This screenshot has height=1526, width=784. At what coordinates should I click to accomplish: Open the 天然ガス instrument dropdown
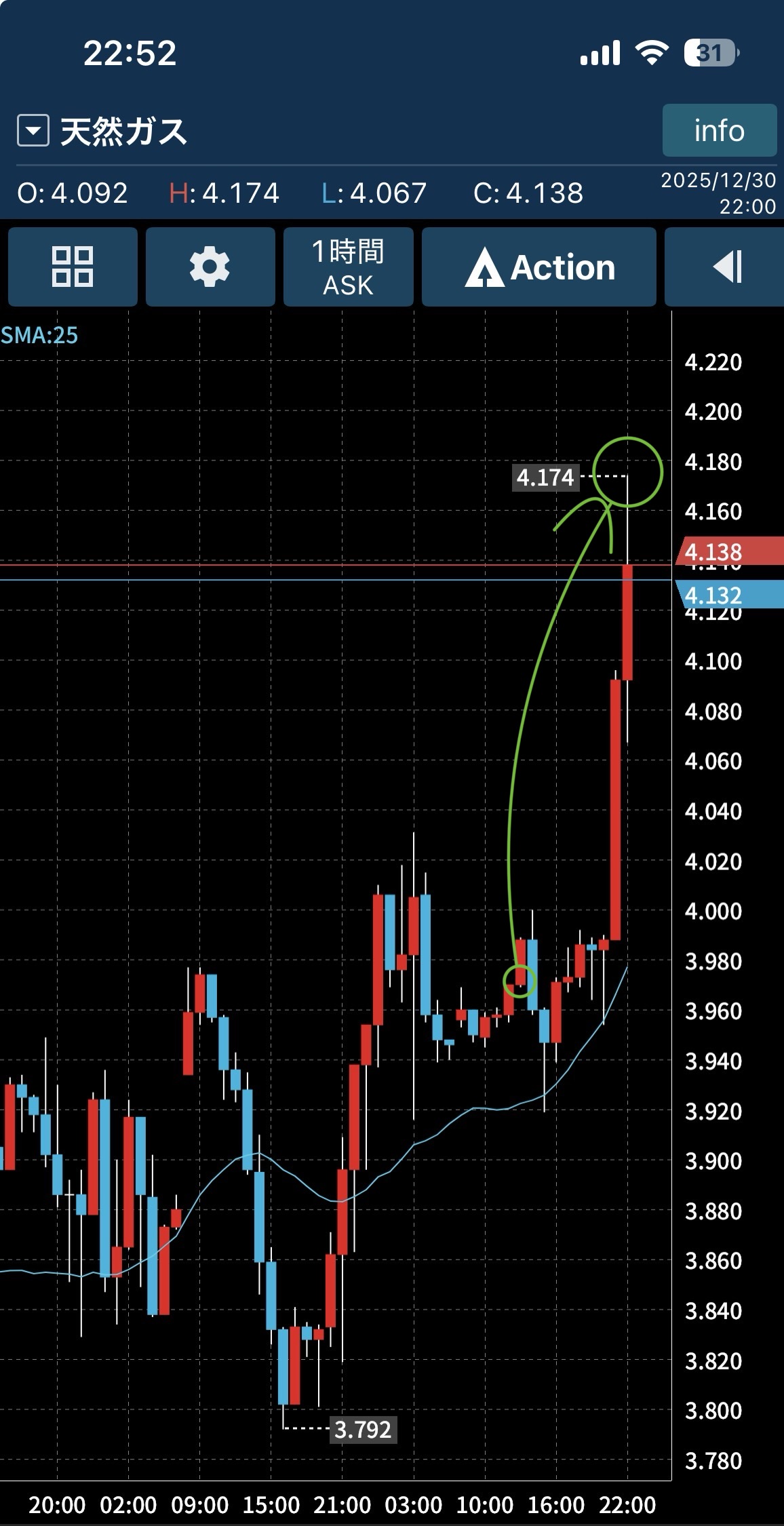point(33,130)
